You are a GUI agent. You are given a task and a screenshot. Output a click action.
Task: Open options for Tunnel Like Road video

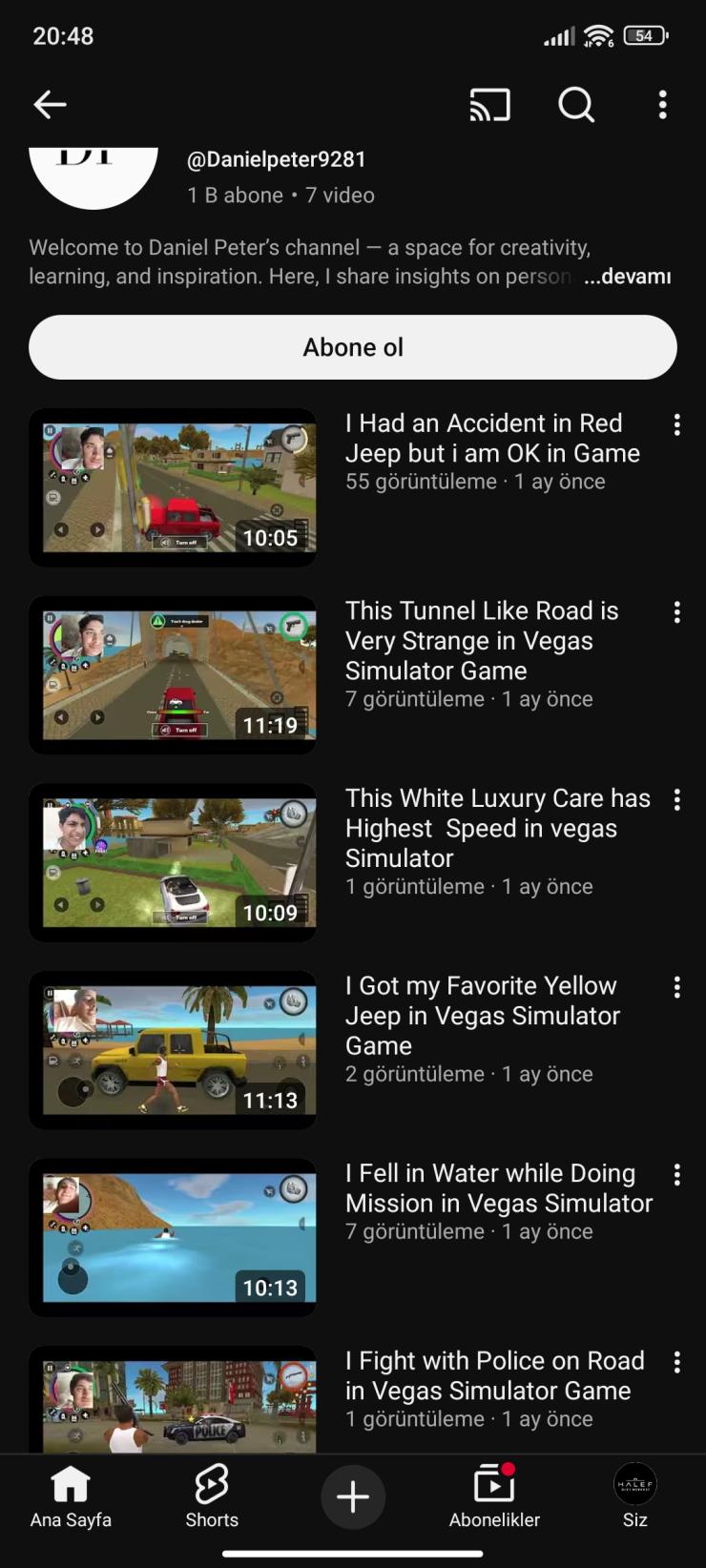tap(676, 612)
